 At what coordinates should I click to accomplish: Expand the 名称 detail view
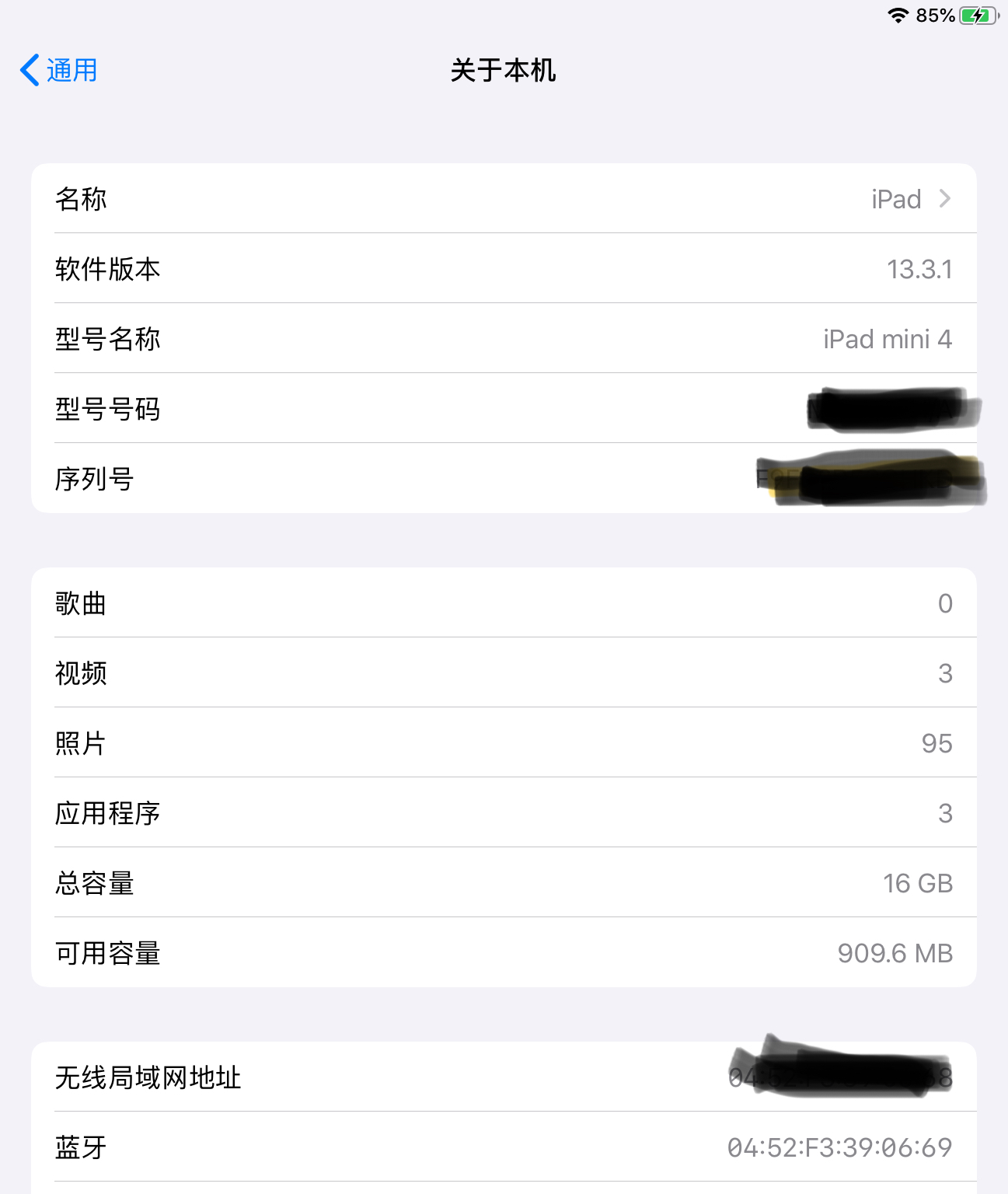(505, 199)
